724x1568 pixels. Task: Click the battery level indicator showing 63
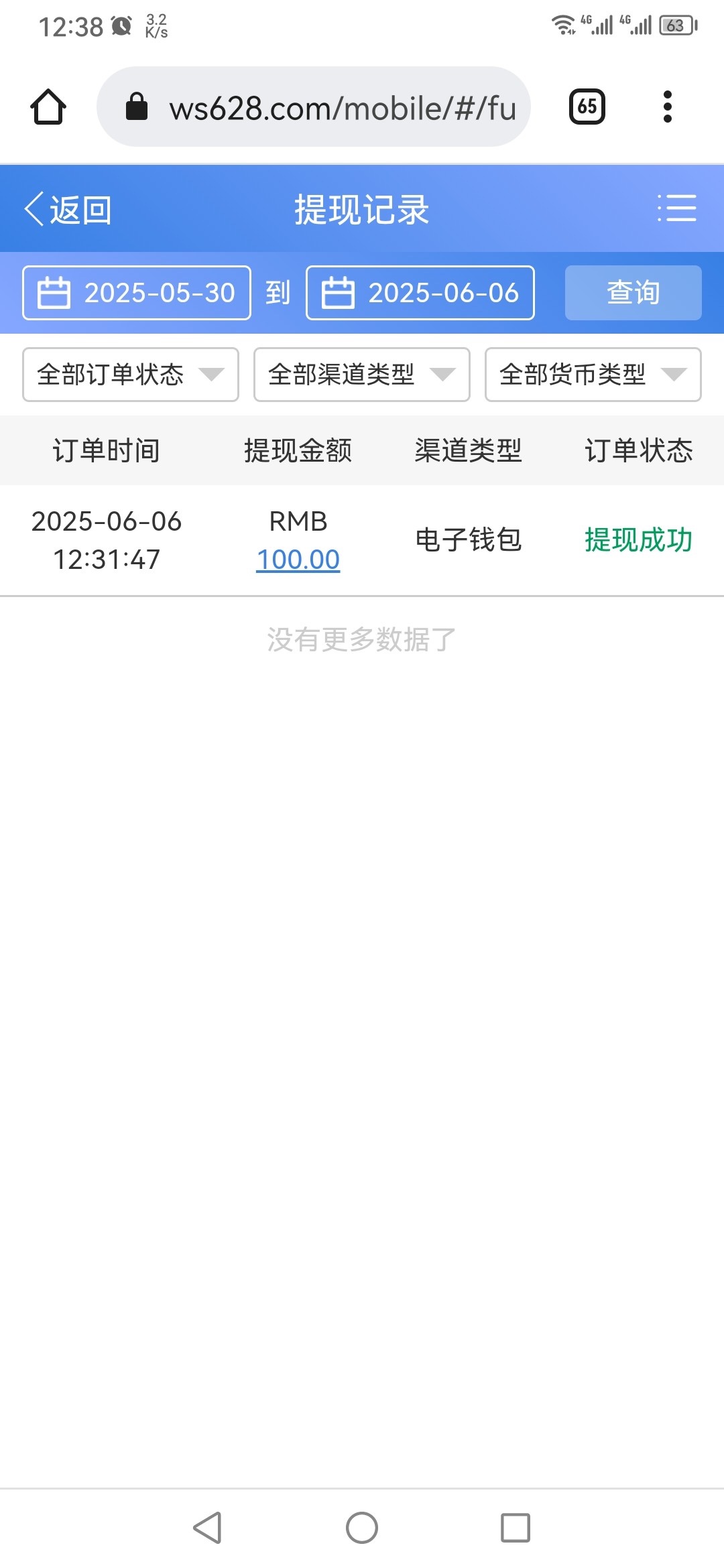[x=676, y=25]
